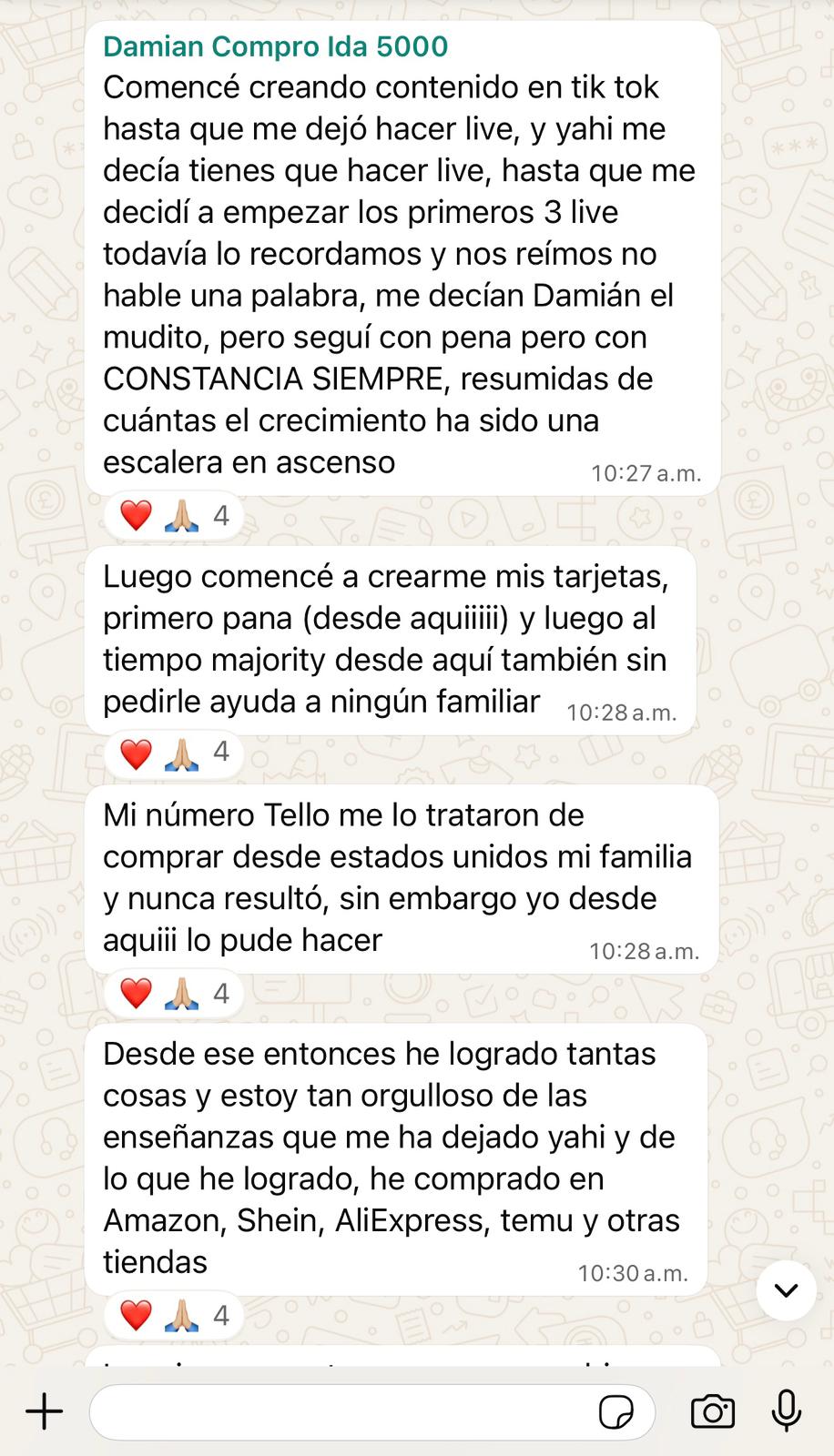Open the attachment plus menu

44,1412
